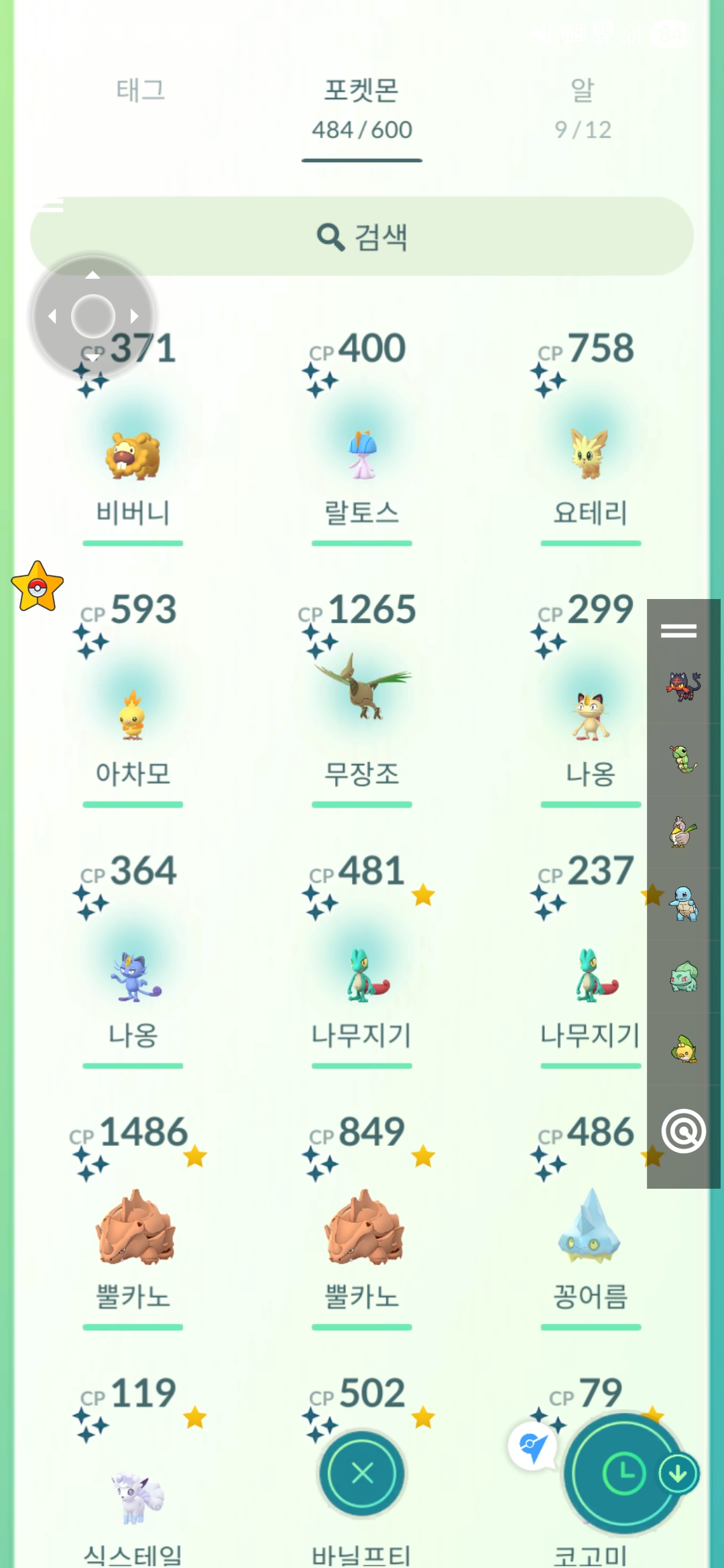Tap the spiral icon in side panel

coord(683,1131)
